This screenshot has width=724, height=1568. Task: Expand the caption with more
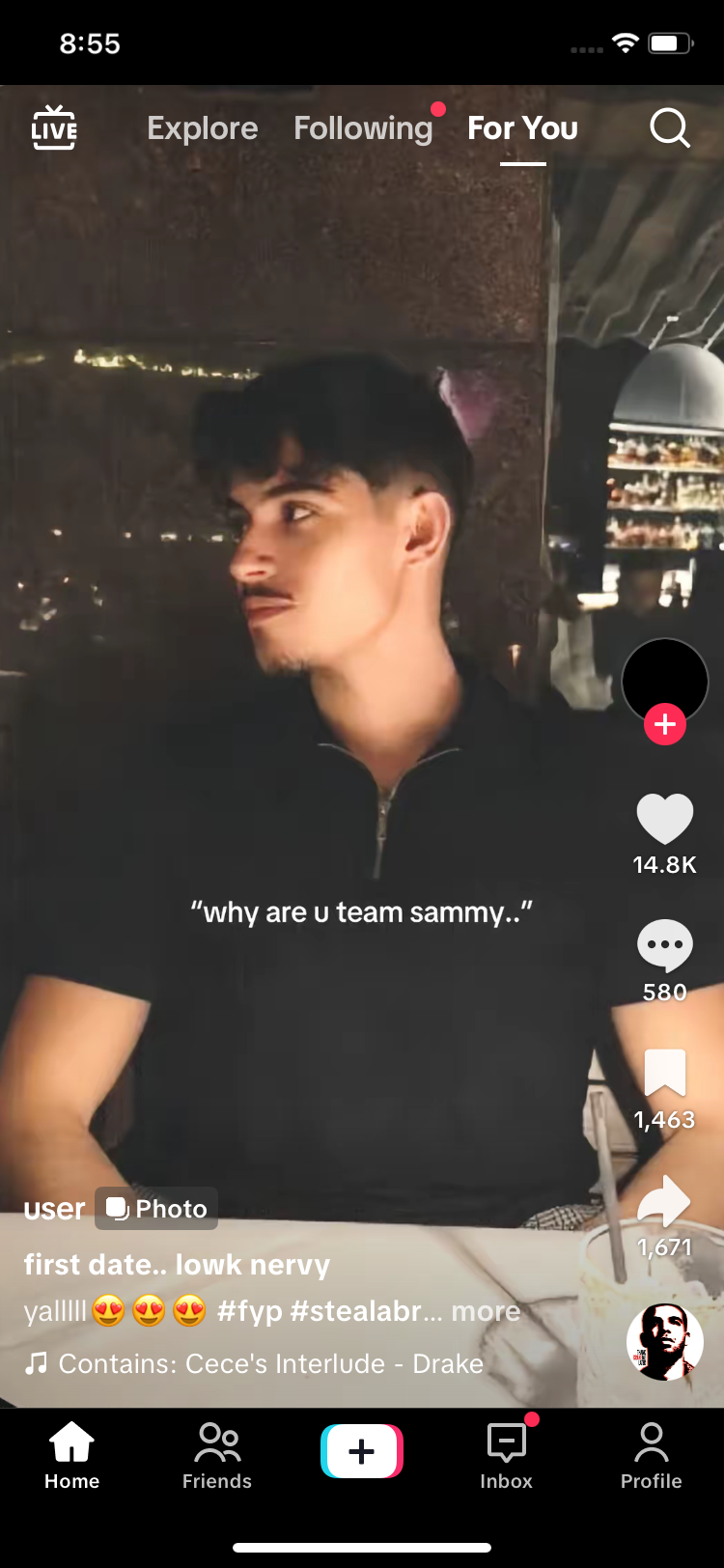click(486, 1311)
